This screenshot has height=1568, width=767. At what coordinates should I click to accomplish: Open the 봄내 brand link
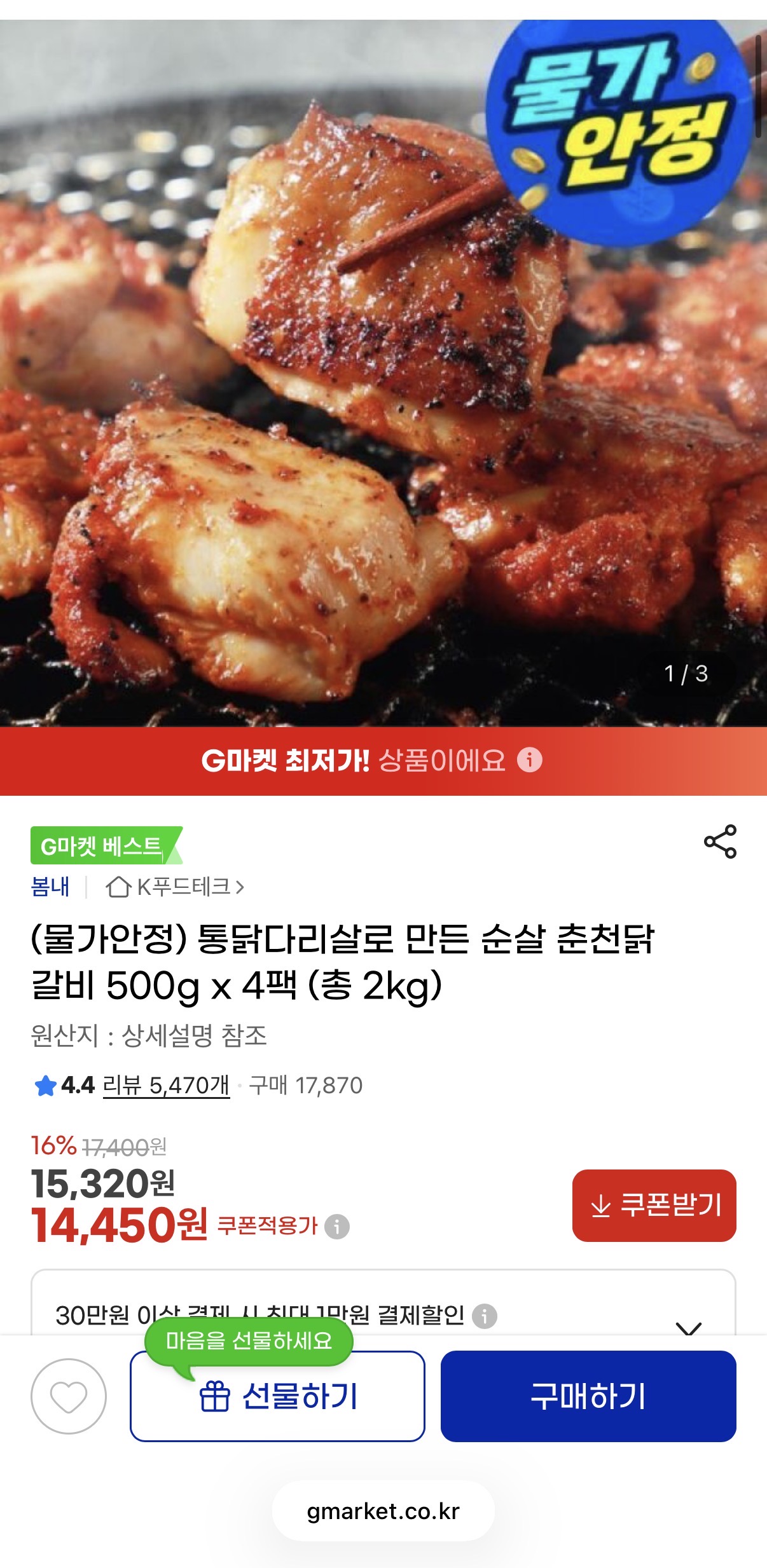coord(50,887)
